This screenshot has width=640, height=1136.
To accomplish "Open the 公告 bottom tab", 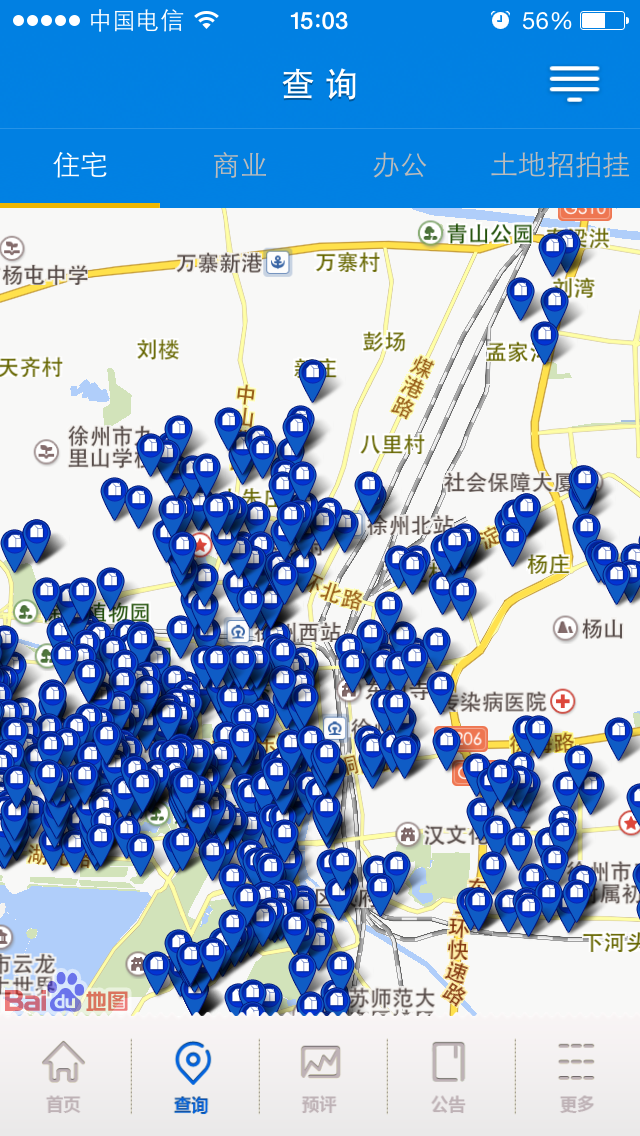I will pos(448,1076).
